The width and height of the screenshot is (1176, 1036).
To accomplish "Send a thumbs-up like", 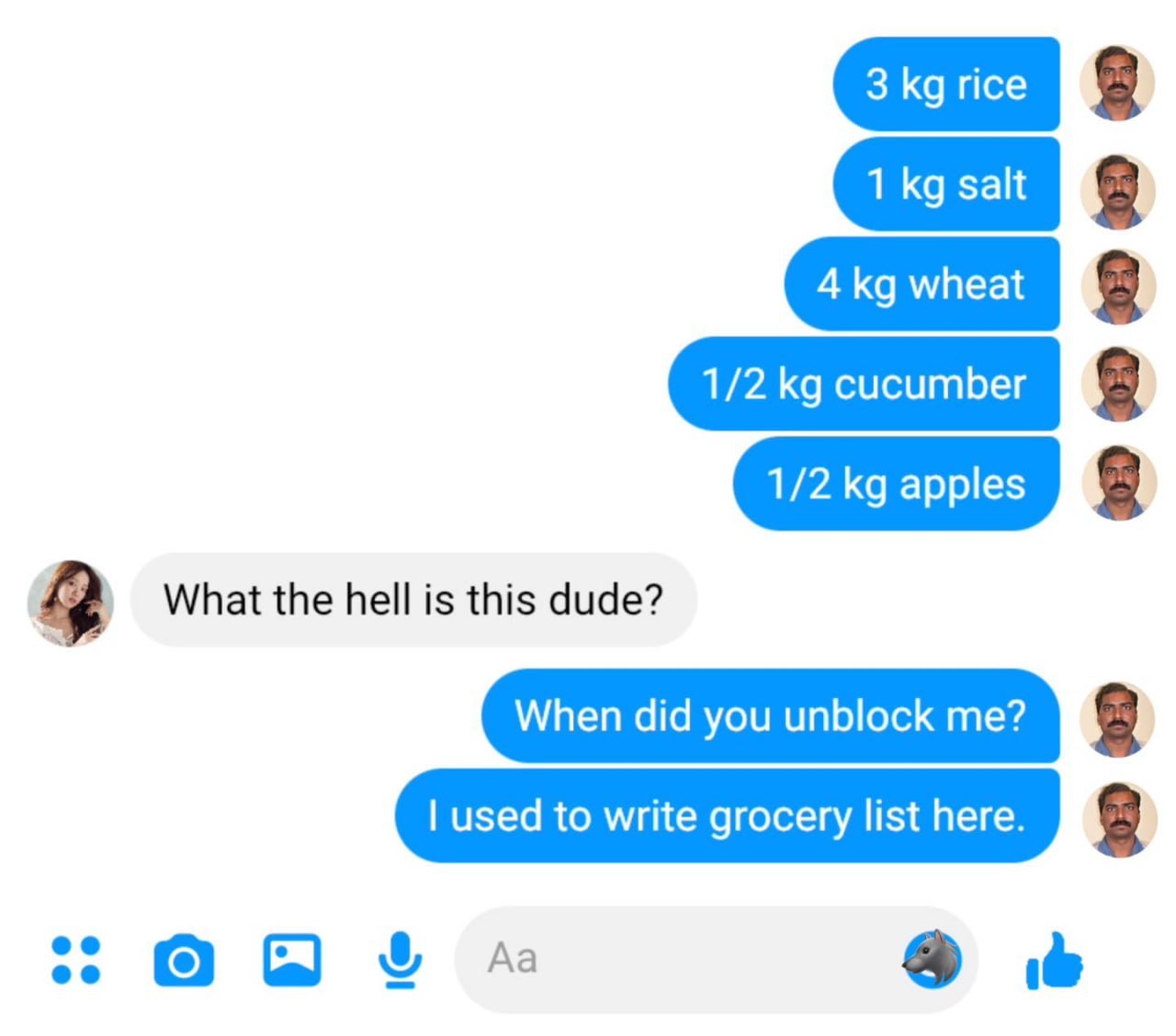I will click(x=1054, y=961).
